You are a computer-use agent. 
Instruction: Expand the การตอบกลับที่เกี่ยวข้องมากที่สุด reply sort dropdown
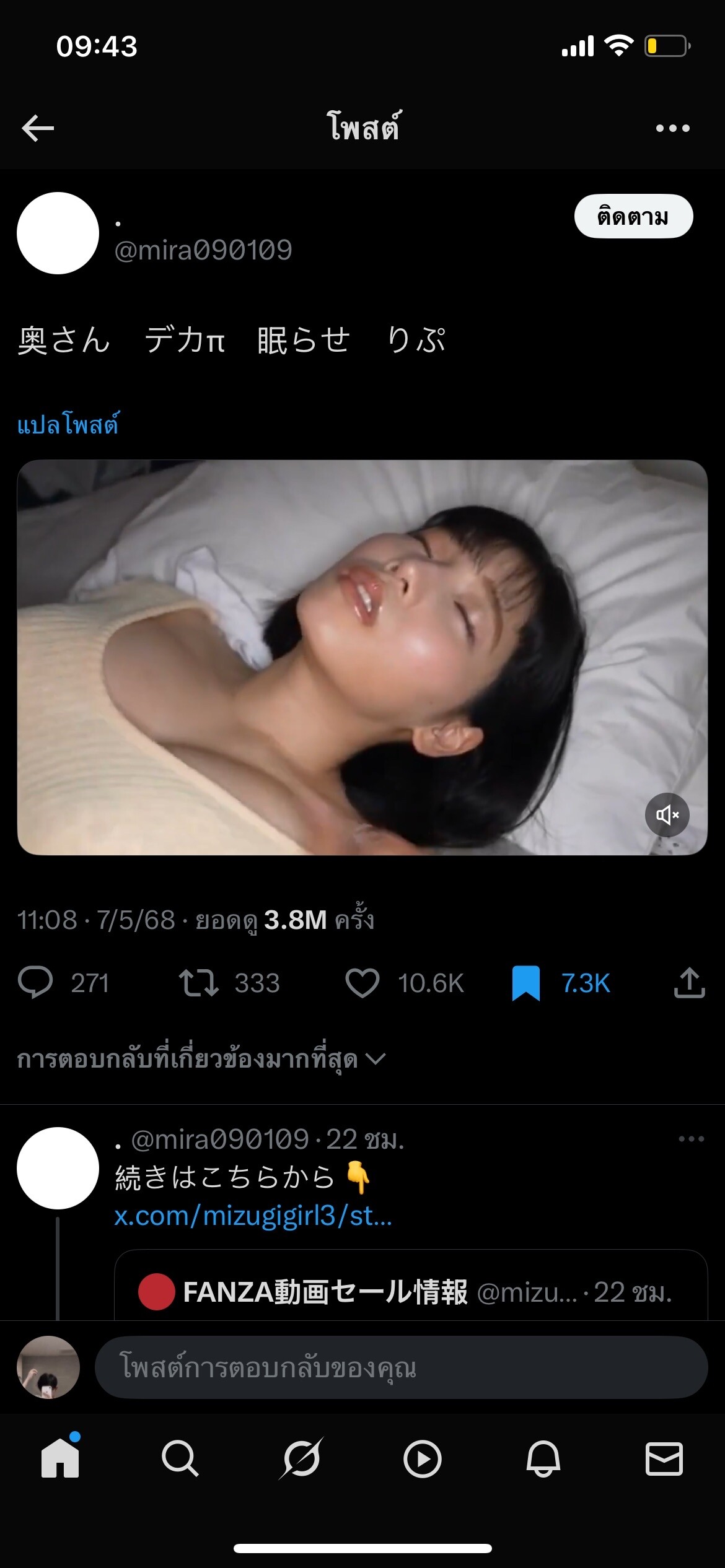pyautogui.click(x=201, y=1060)
